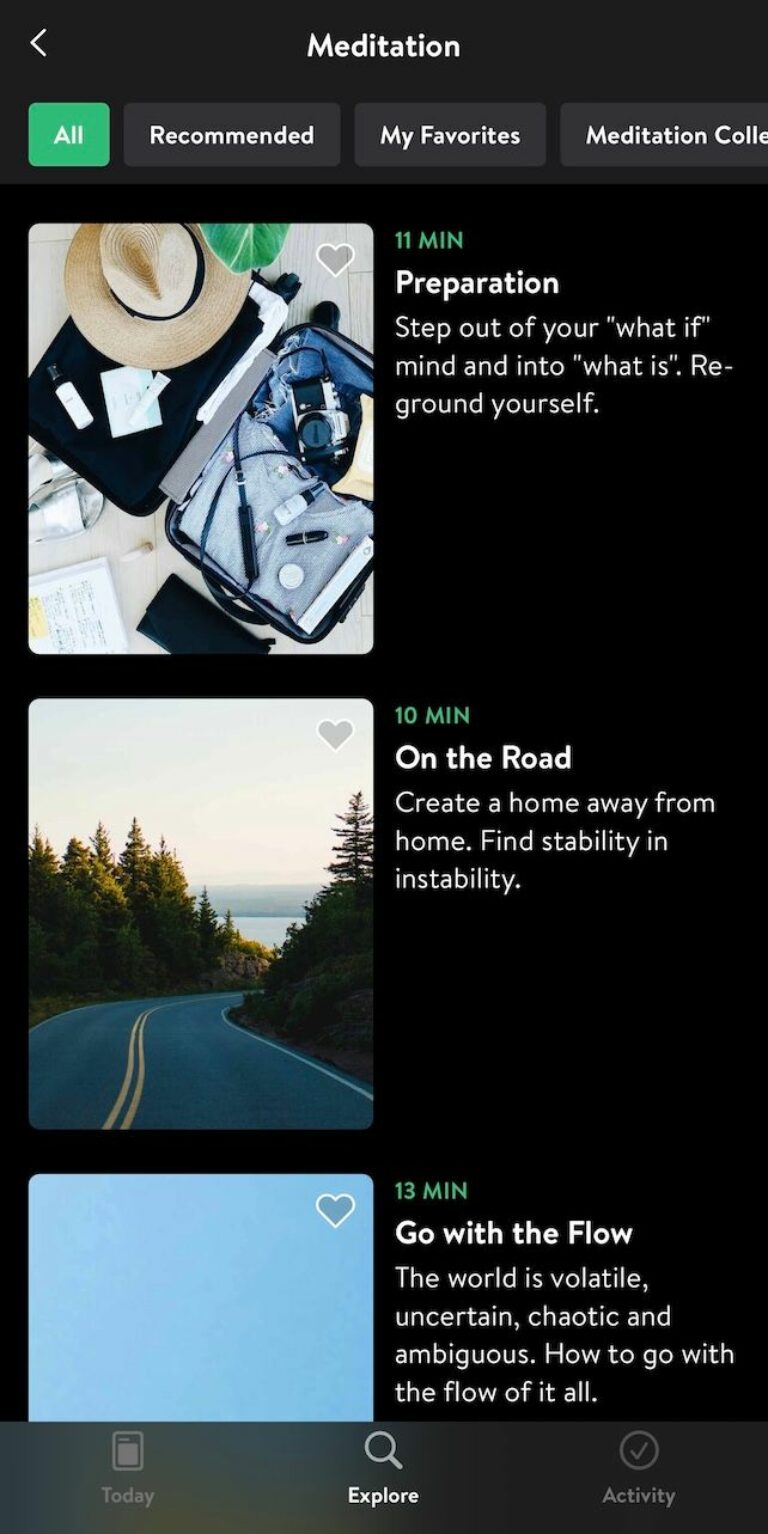The height and width of the screenshot is (1534, 768).
Task: Show My Favorites meditations
Action: coord(450,135)
